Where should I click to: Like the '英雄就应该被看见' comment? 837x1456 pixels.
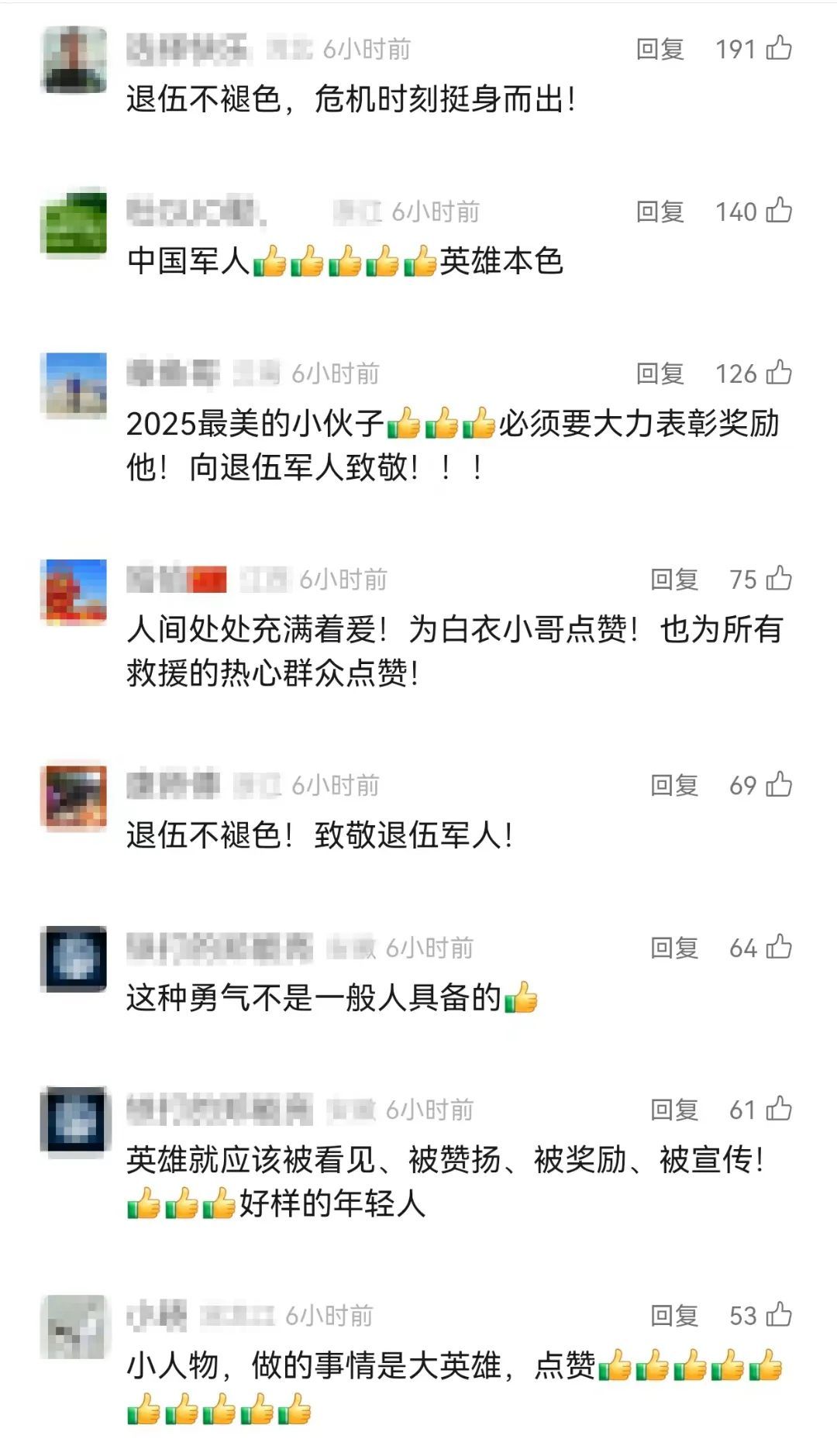click(x=778, y=1109)
